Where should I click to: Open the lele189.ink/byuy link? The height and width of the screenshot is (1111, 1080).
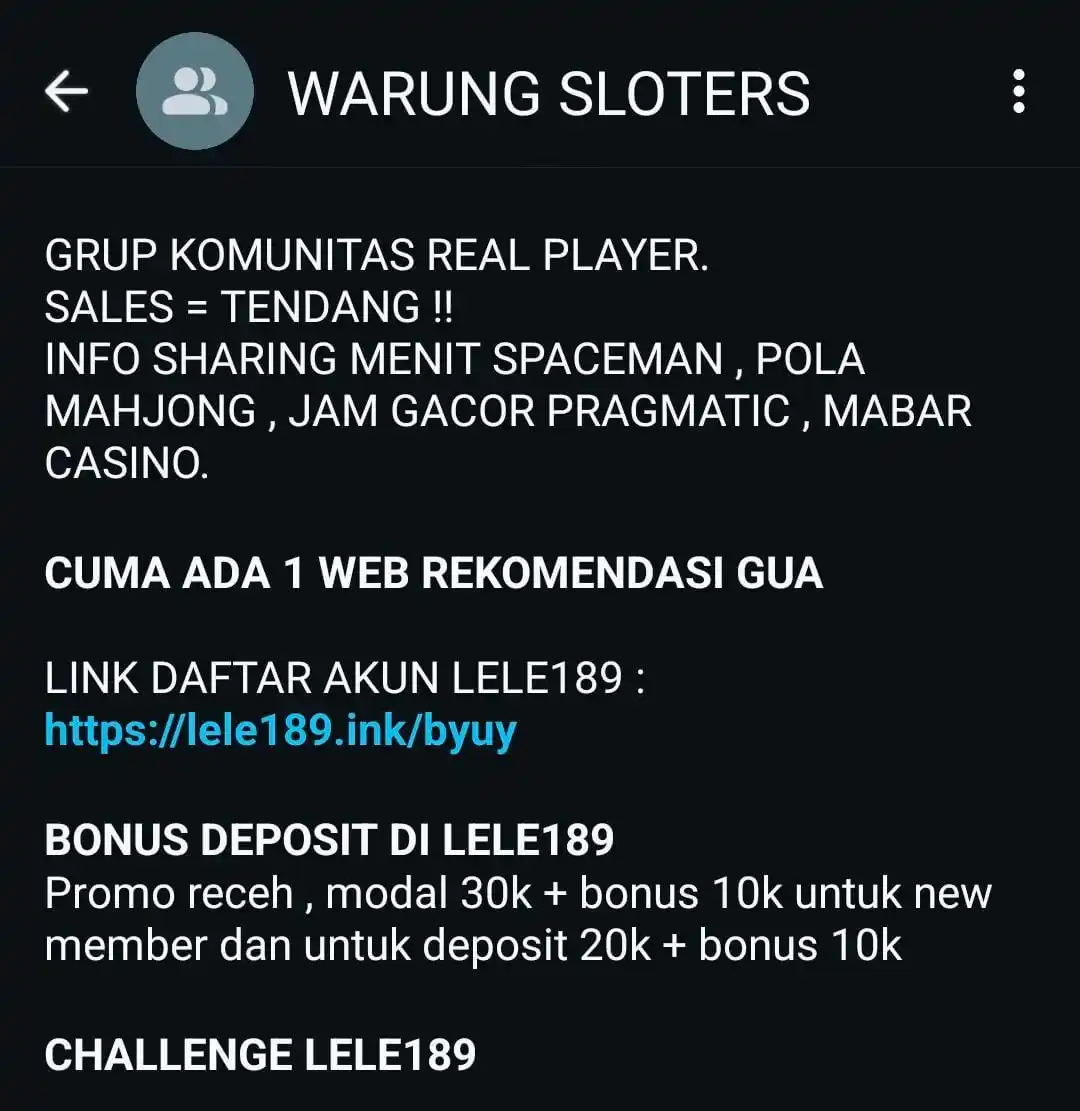(280, 732)
